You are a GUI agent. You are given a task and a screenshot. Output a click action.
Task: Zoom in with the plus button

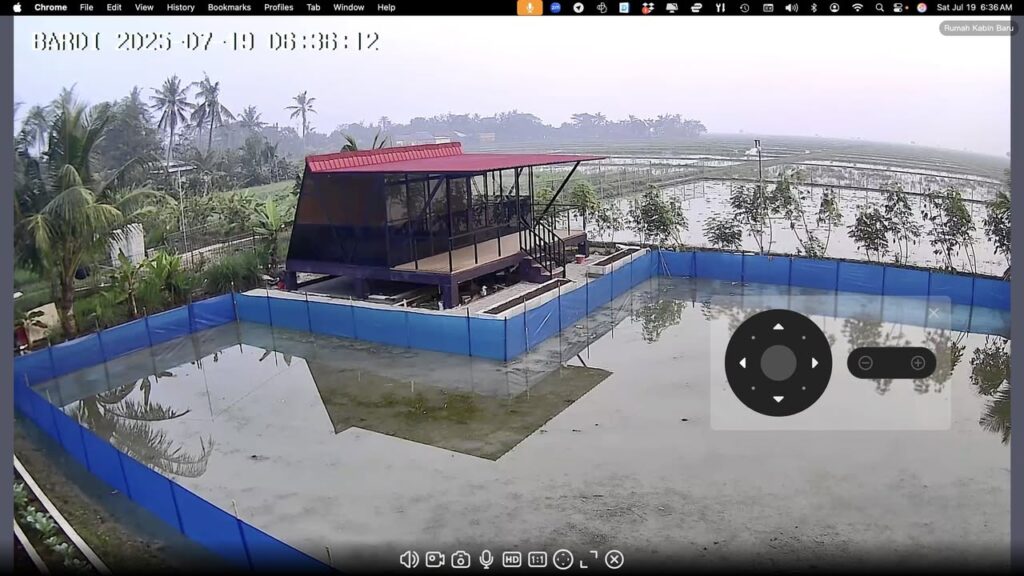[x=918, y=363]
